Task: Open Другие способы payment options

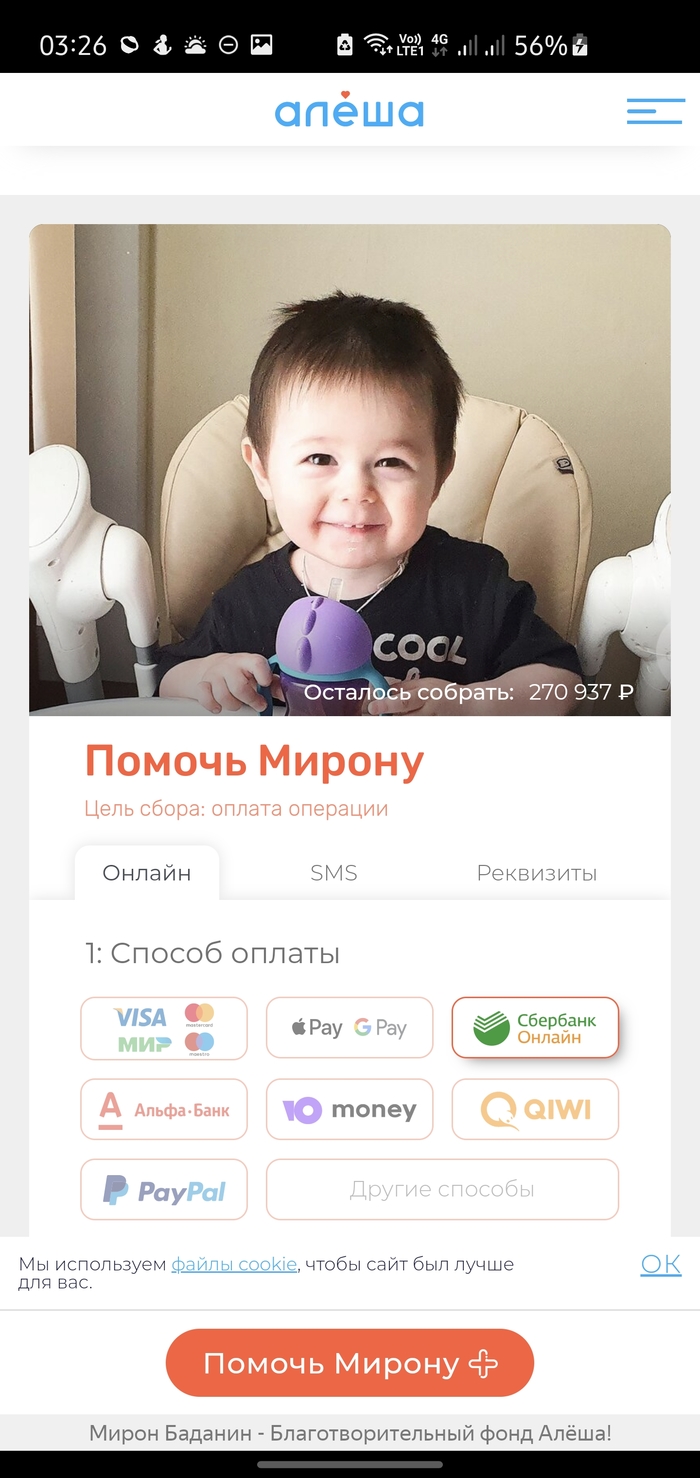Action: pyautogui.click(x=442, y=1190)
